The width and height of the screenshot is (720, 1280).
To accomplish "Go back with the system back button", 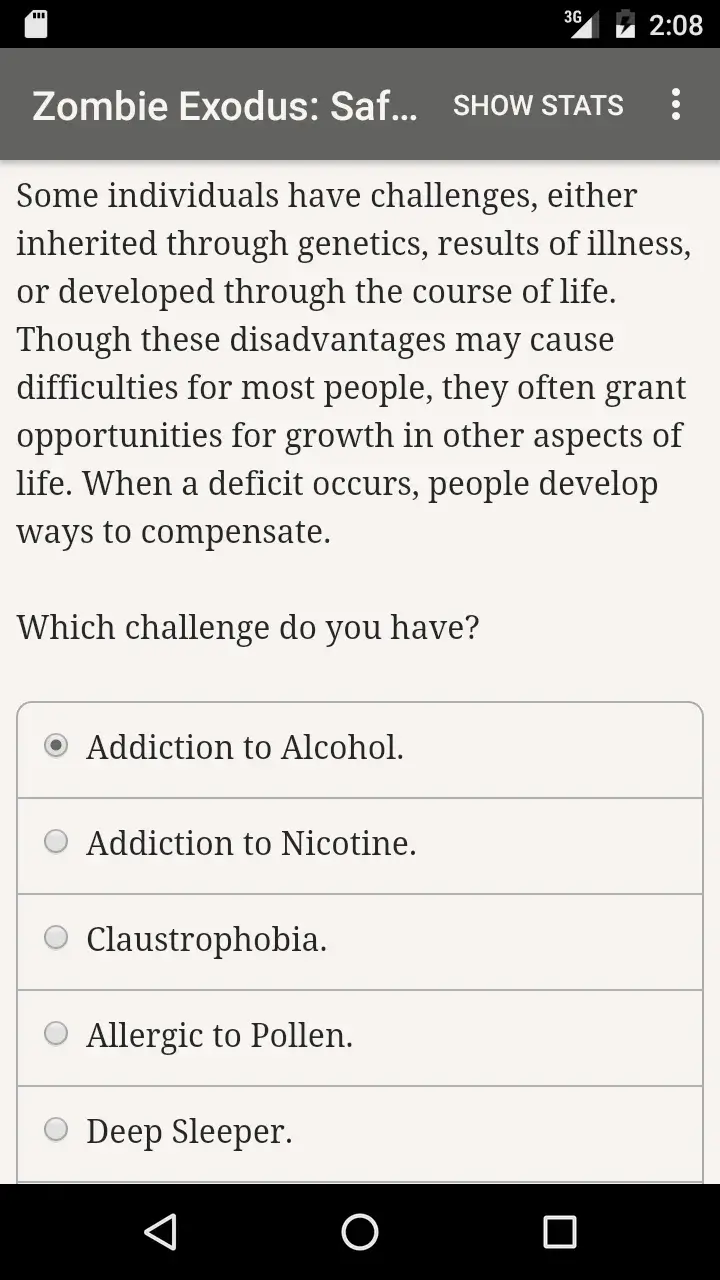I will click(x=160, y=1232).
